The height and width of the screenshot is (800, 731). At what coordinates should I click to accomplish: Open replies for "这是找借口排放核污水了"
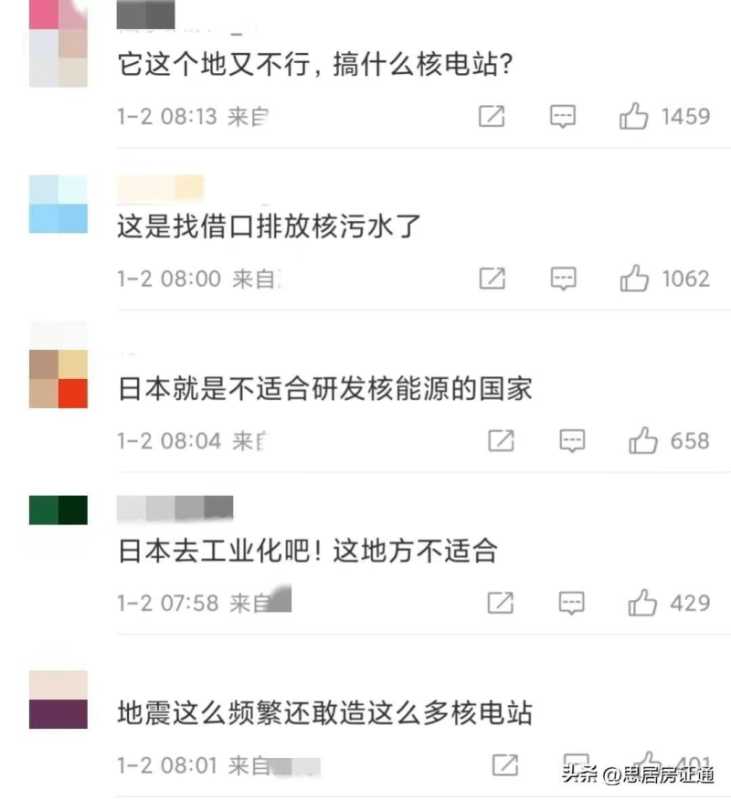pyautogui.click(x=564, y=279)
